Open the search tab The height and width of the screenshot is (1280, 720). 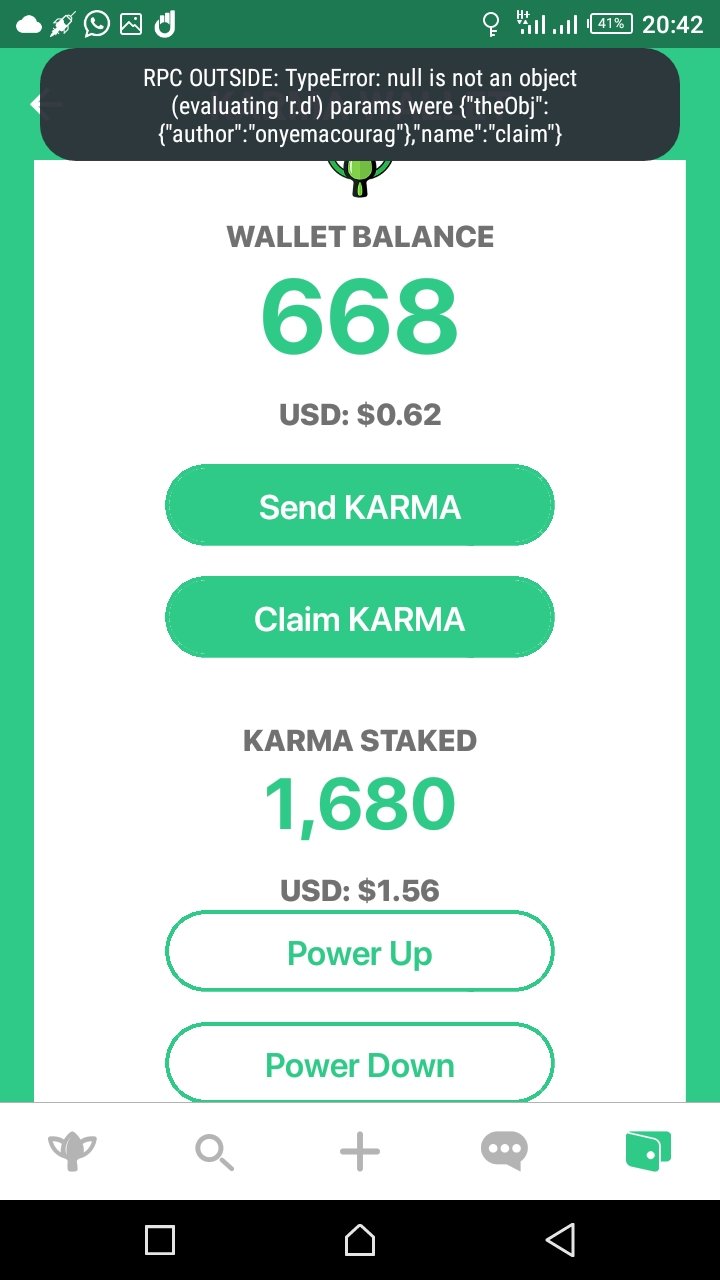215,1152
